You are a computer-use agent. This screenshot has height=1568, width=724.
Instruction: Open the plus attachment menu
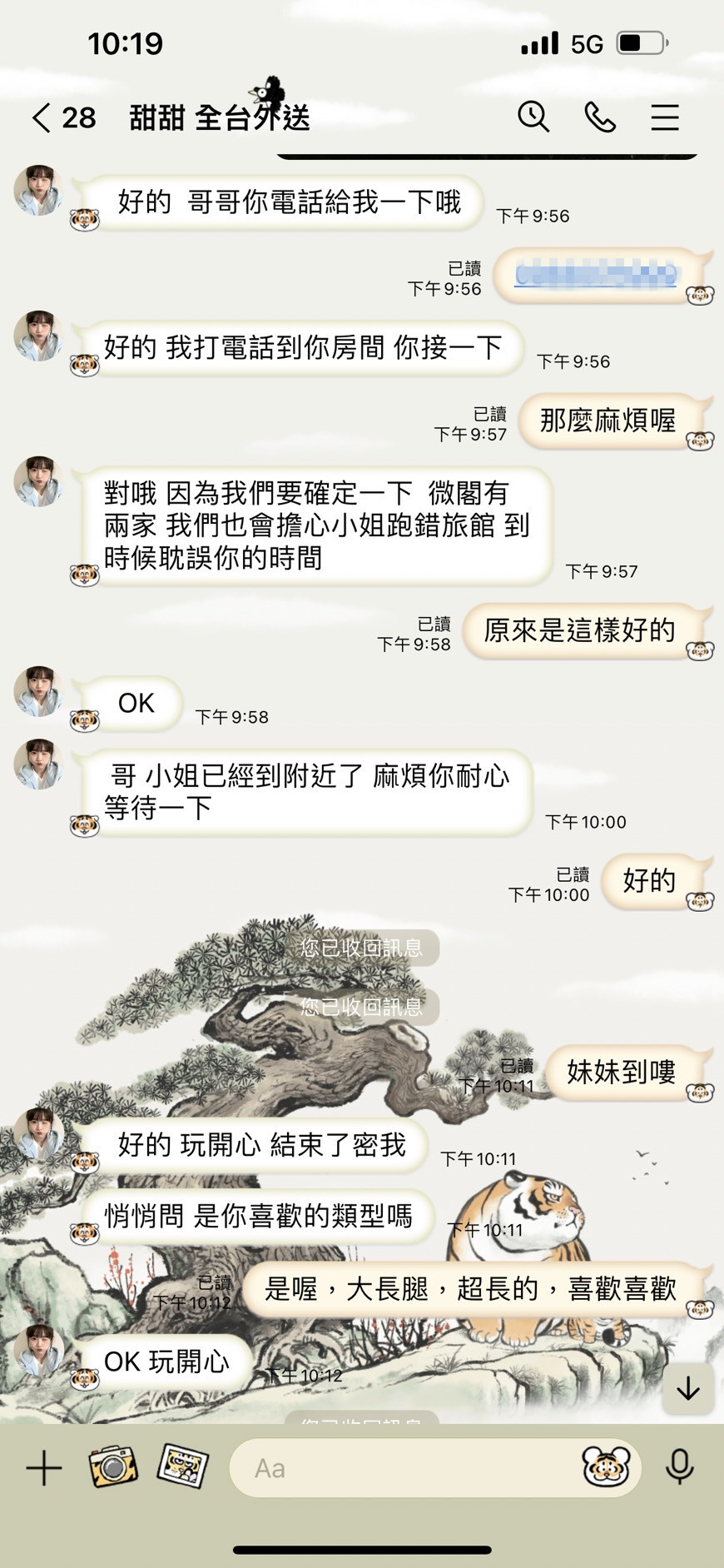pyautogui.click(x=44, y=1467)
